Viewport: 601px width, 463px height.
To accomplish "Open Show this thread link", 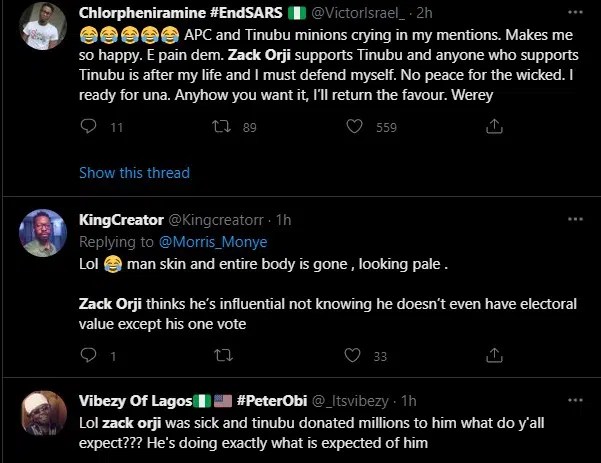I will [x=134, y=172].
